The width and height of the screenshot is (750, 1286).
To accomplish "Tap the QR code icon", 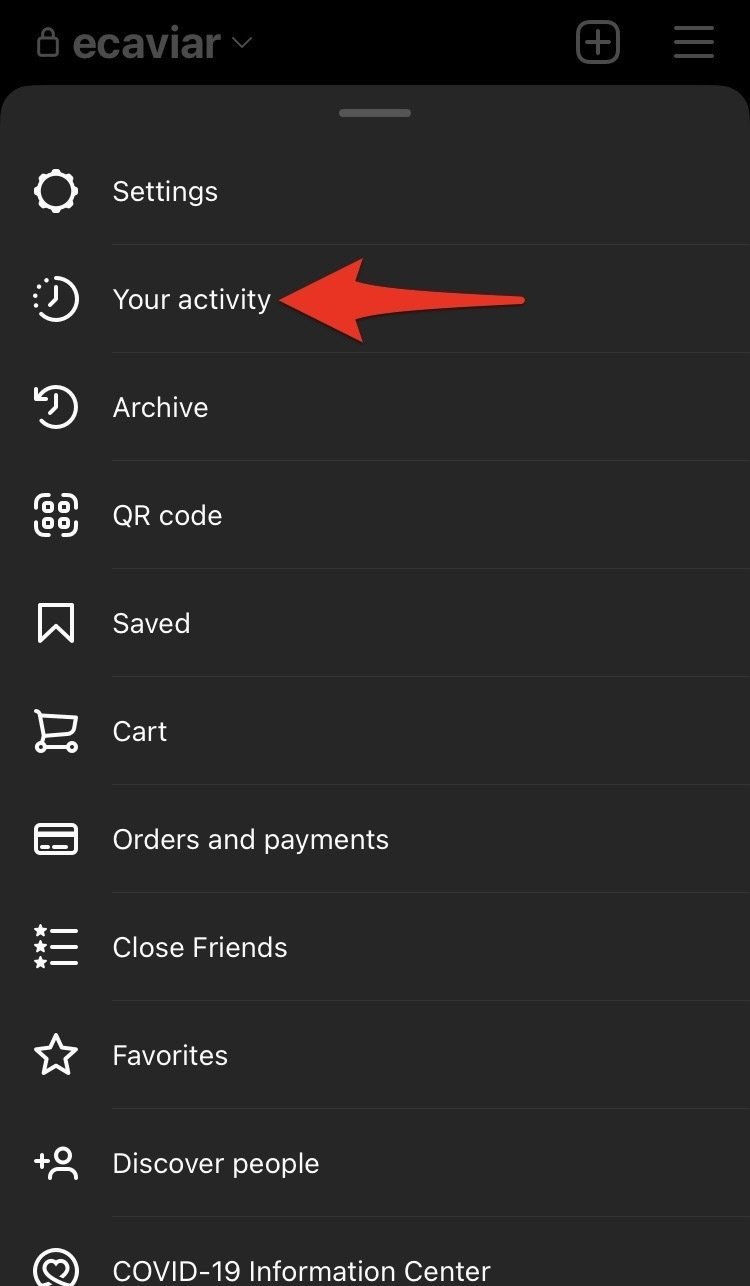I will point(55,515).
